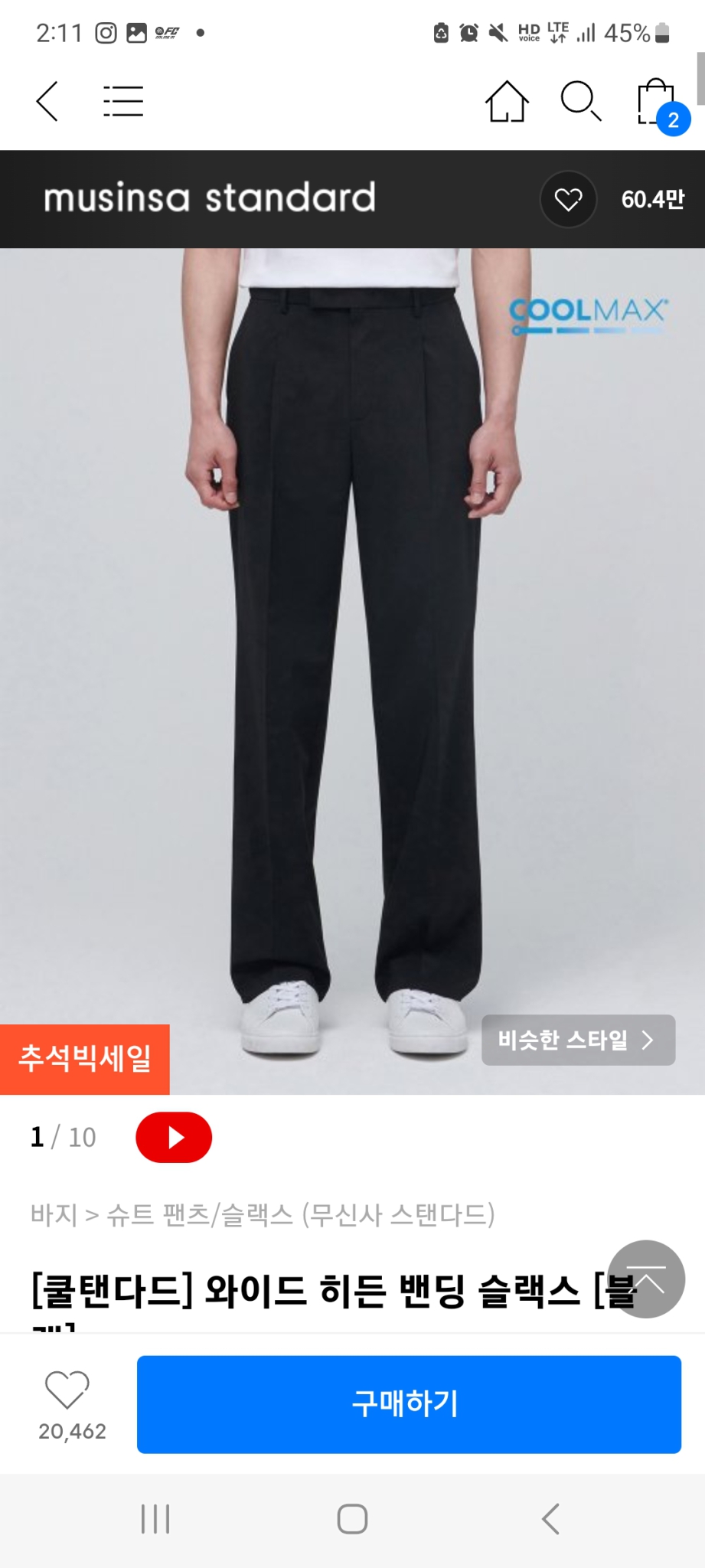Open the 바지 category breadcrumb

coord(54,1214)
